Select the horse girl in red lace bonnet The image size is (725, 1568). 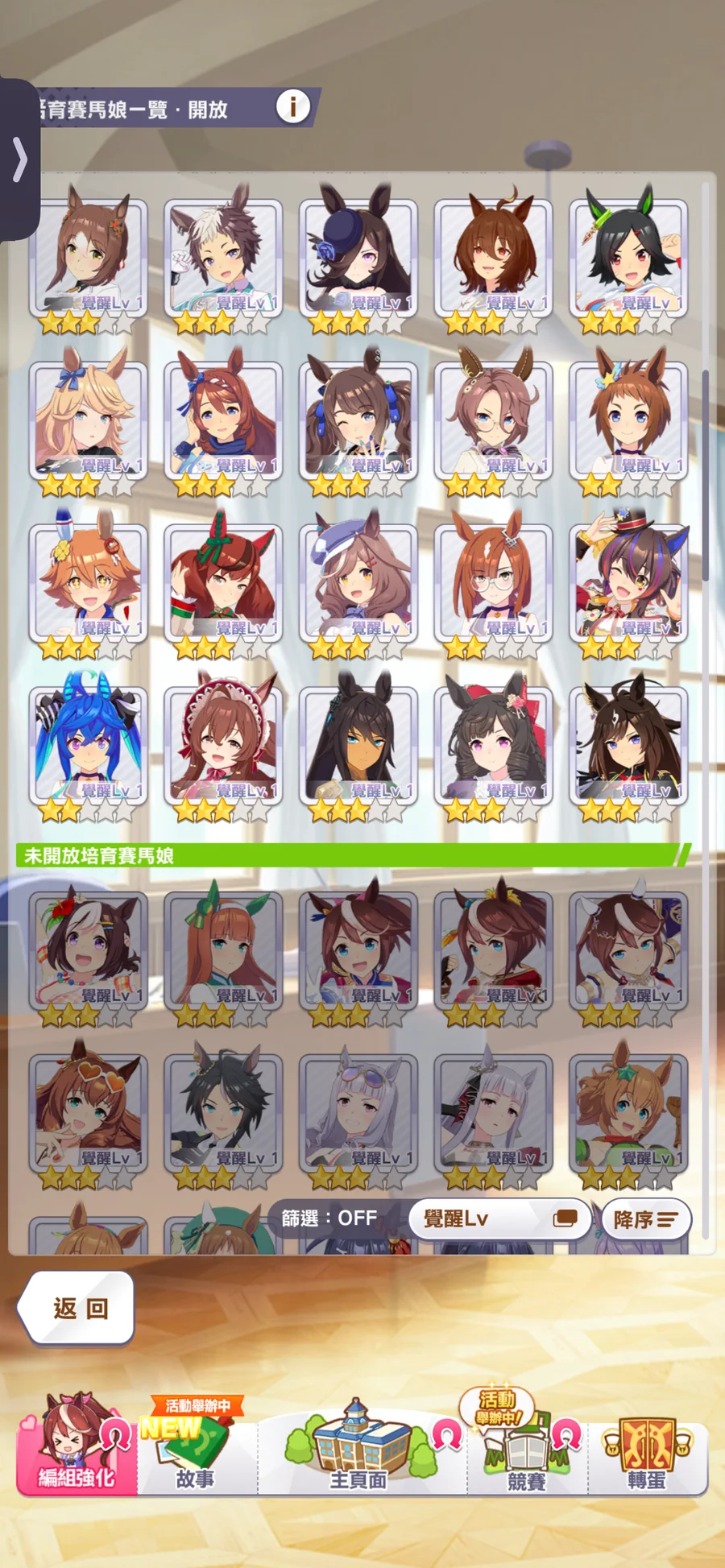(x=223, y=745)
